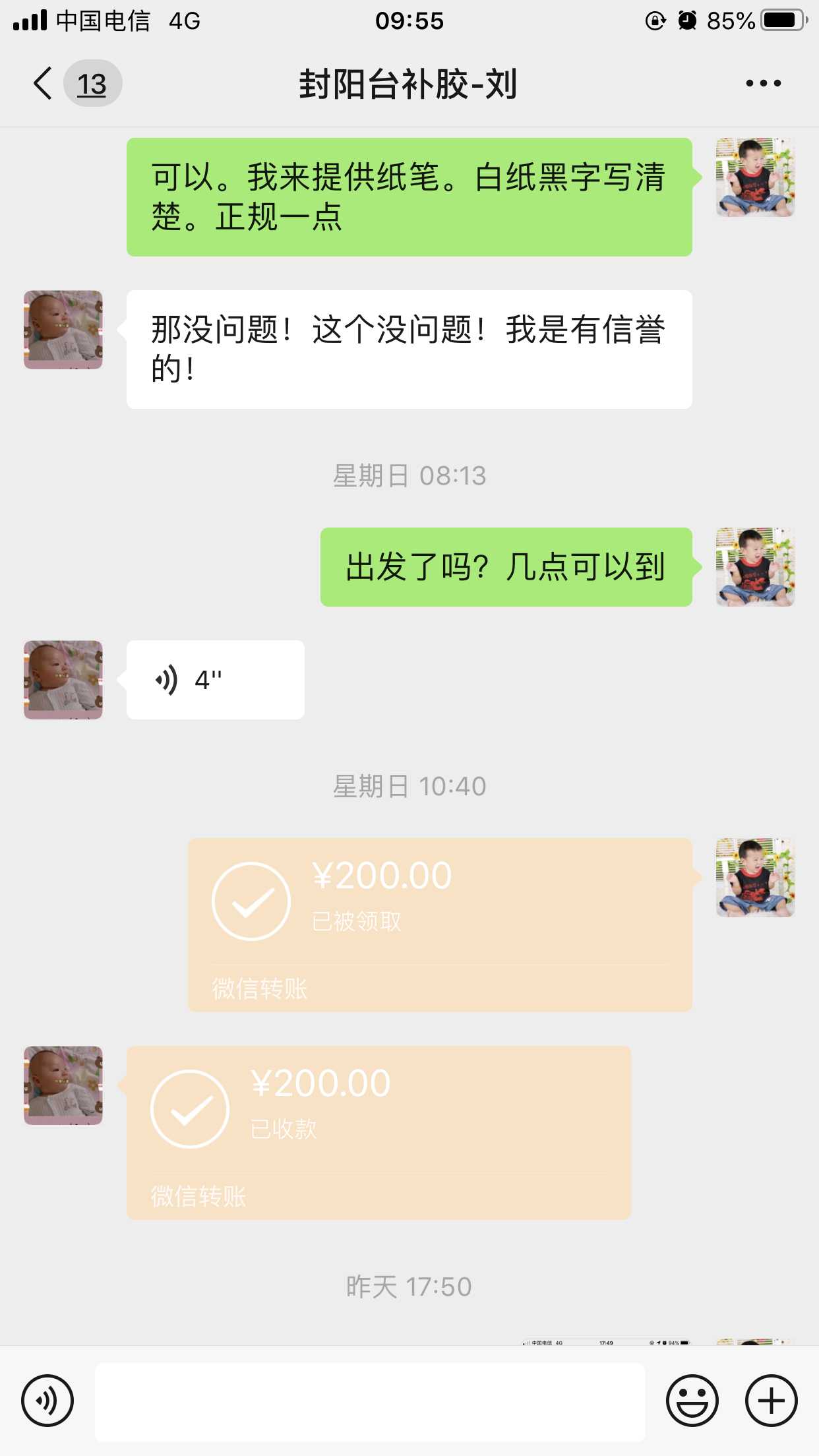Open the ¥200.00 transfer marked 已收款

tap(379, 1132)
